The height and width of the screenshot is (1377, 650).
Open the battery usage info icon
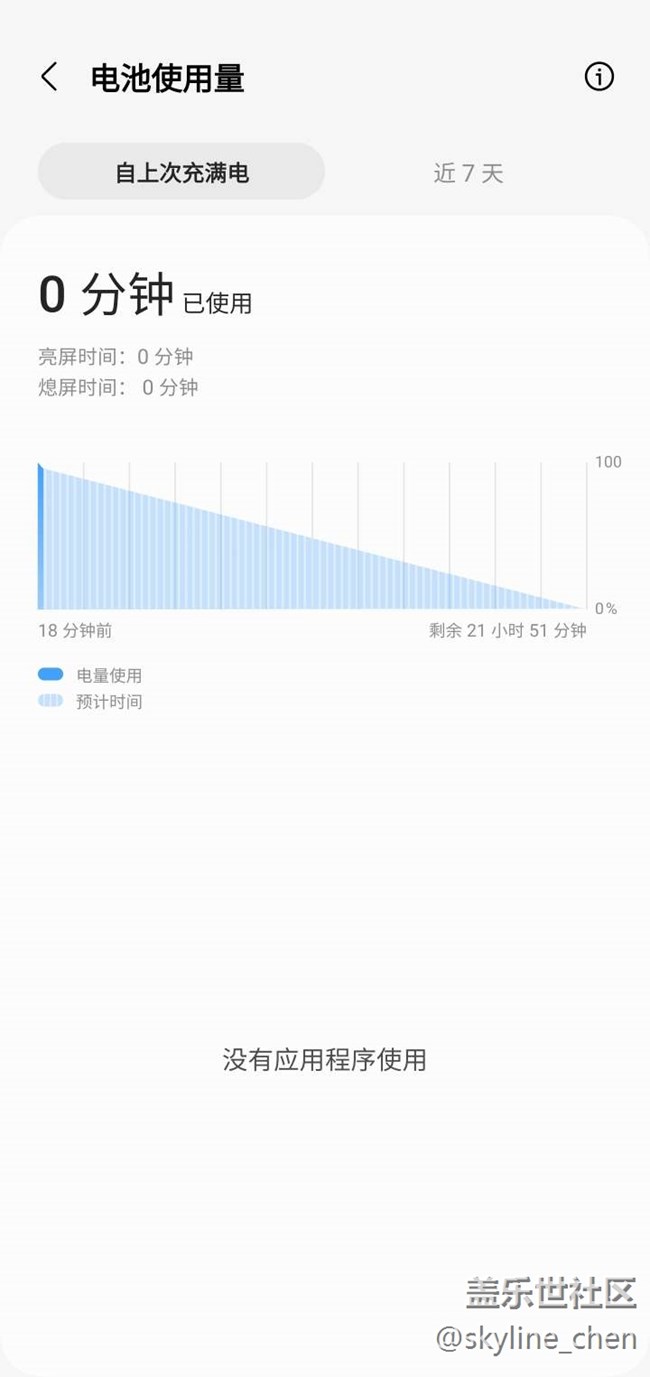[x=599, y=77]
